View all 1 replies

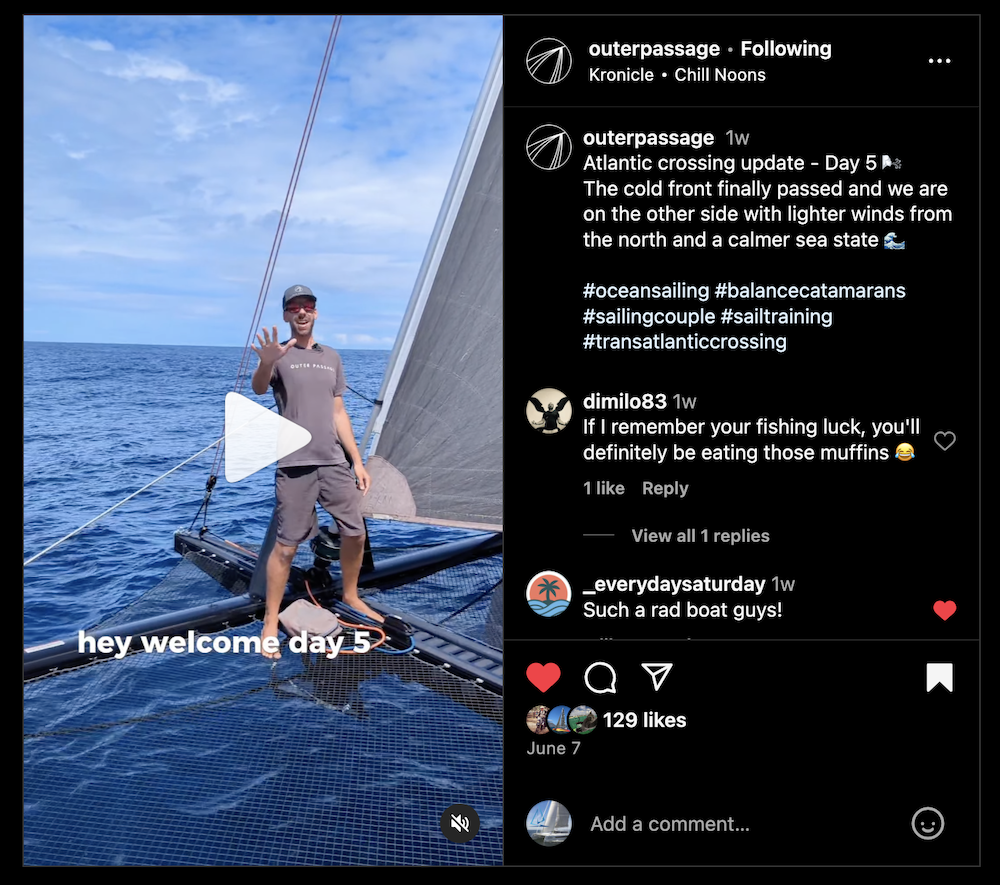tap(700, 536)
